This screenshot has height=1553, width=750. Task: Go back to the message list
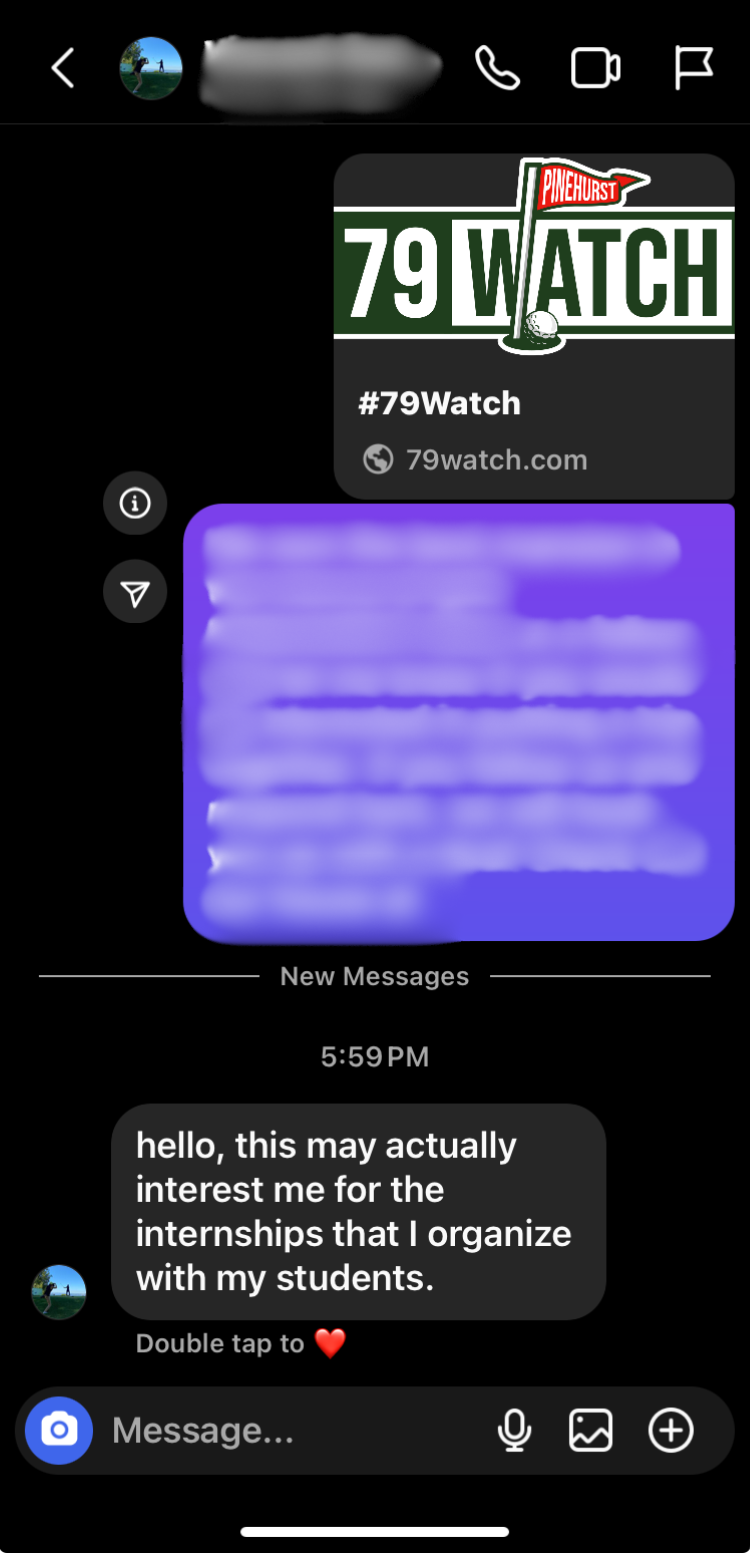(63, 69)
